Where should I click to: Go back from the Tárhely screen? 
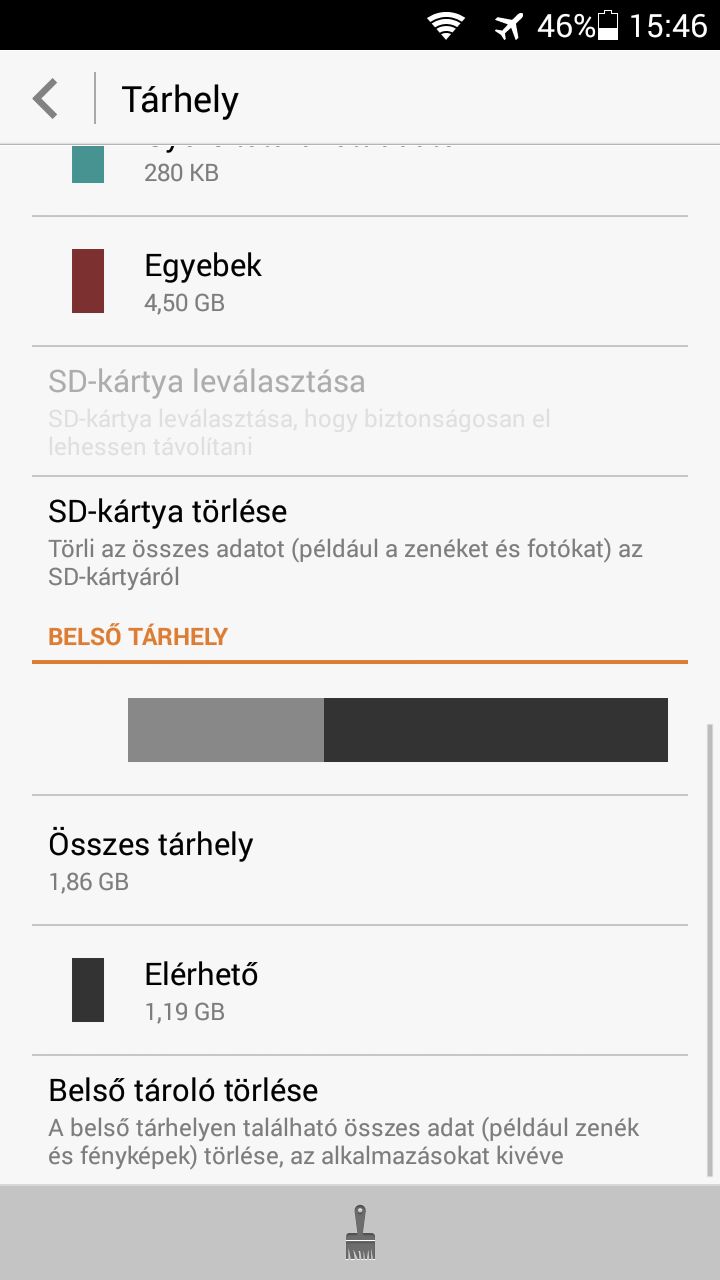(46, 99)
